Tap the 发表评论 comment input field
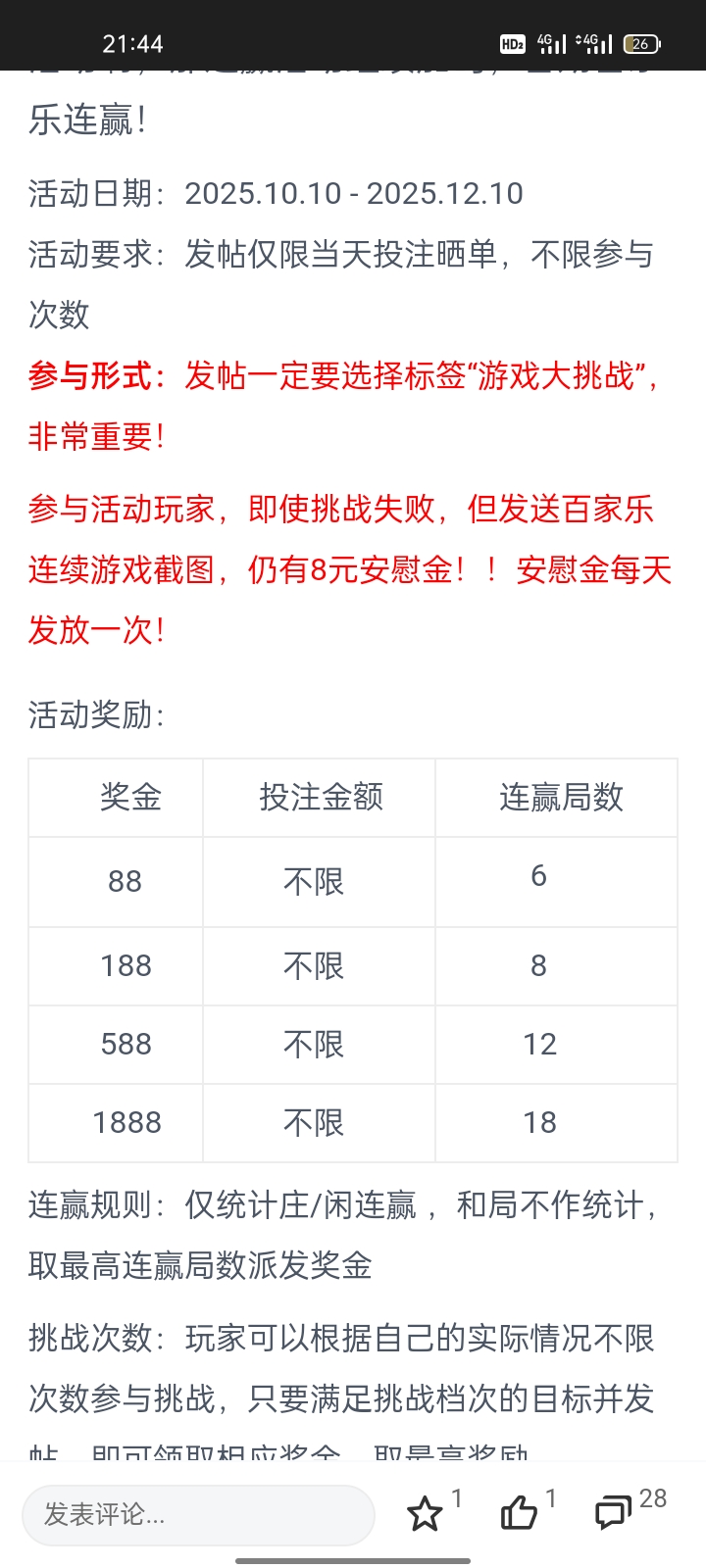The image size is (706, 1568). (198, 1514)
